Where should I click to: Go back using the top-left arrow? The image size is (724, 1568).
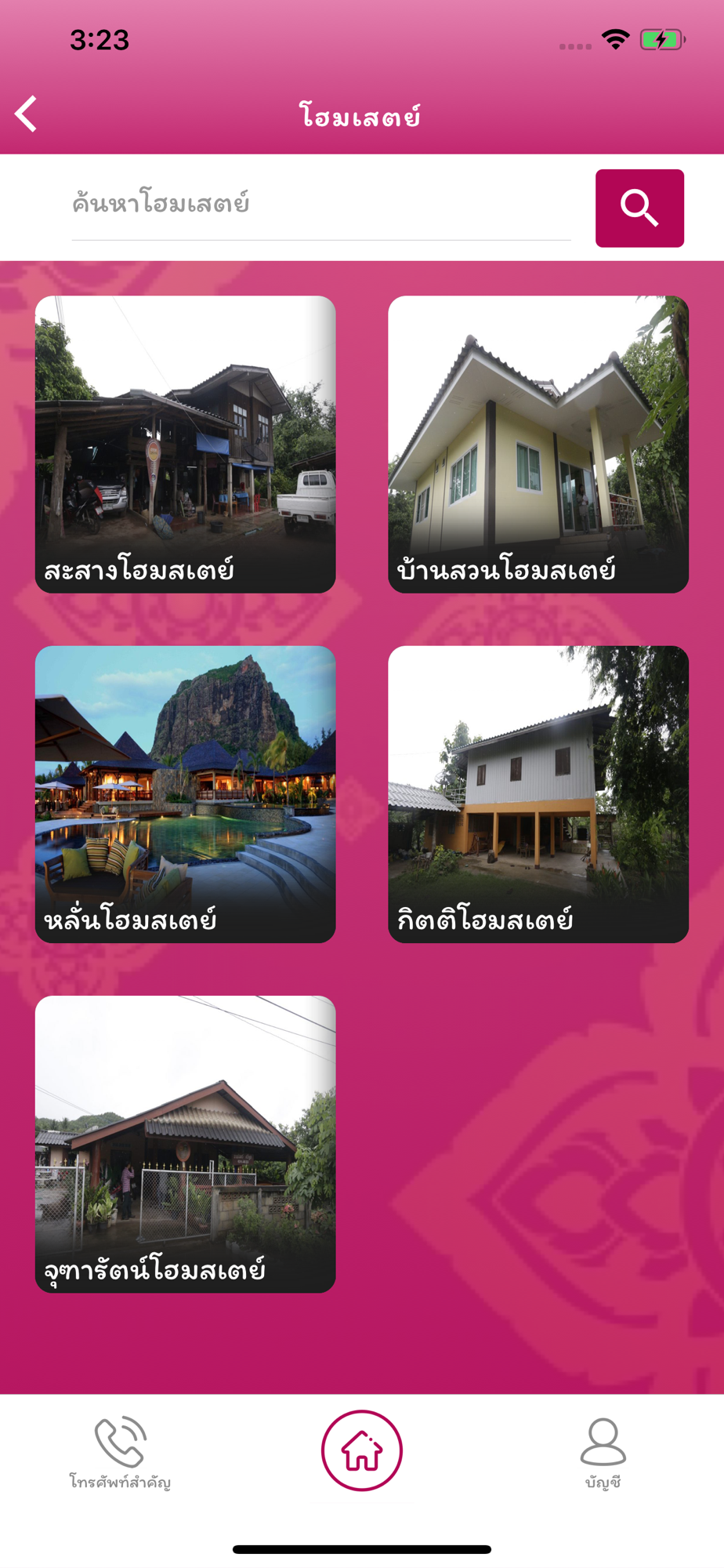coord(26,114)
